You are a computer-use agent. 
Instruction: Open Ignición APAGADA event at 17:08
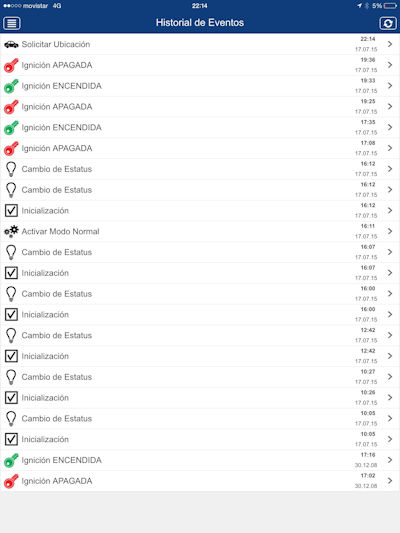tap(200, 148)
